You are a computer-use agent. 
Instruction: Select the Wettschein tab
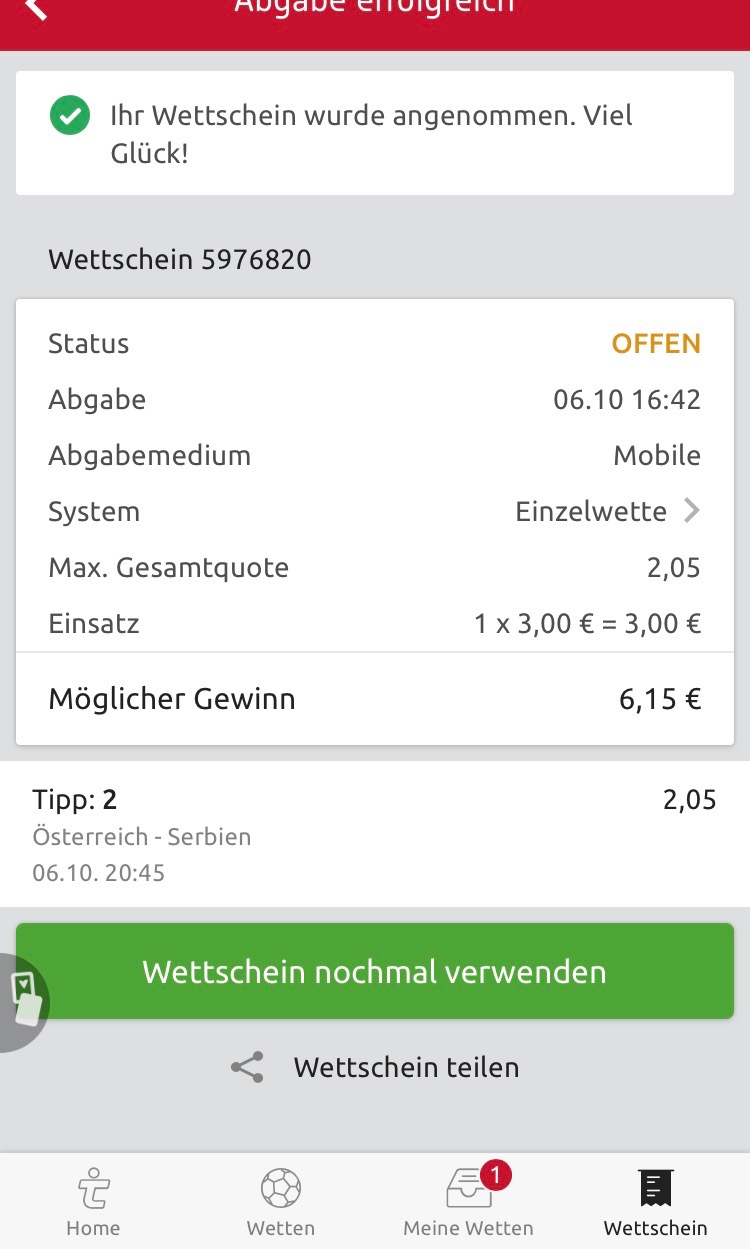click(656, 1202)
